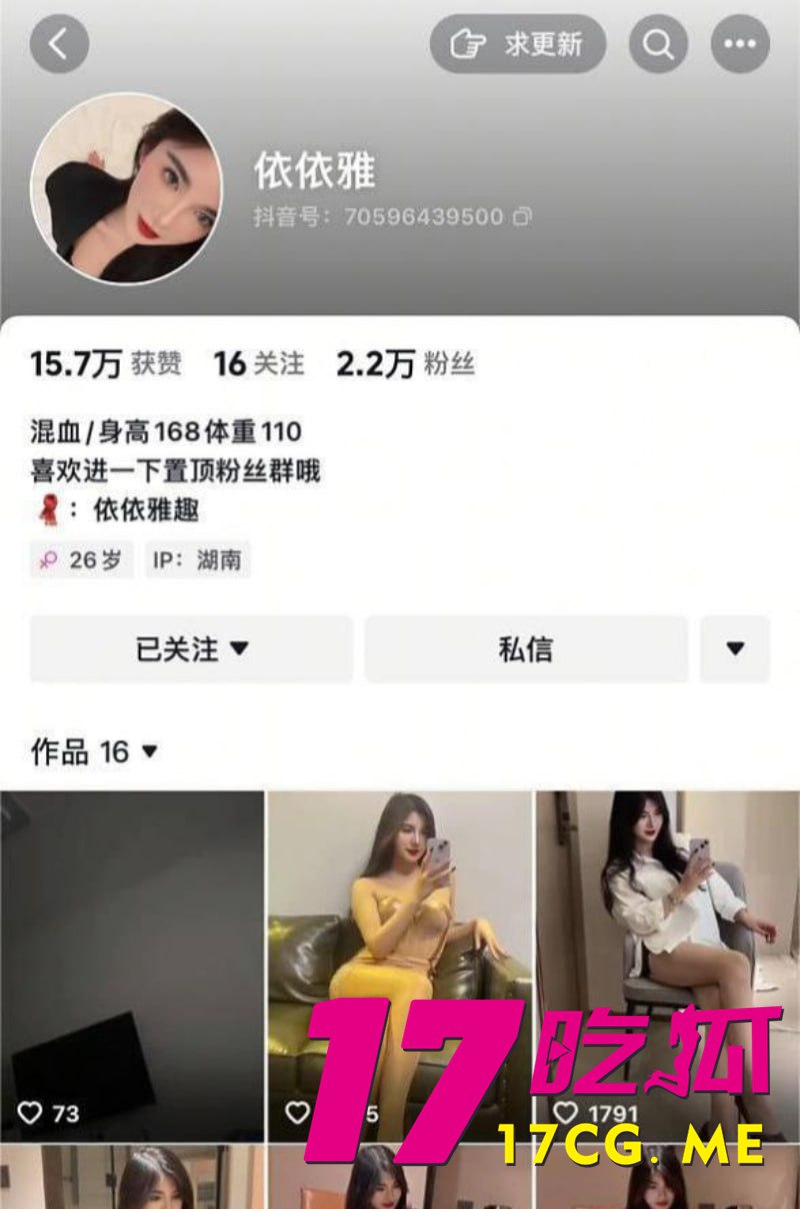Open the three-dot overflow menu
This screenshot has height=1209, width=800.
[x=740, y=44]
